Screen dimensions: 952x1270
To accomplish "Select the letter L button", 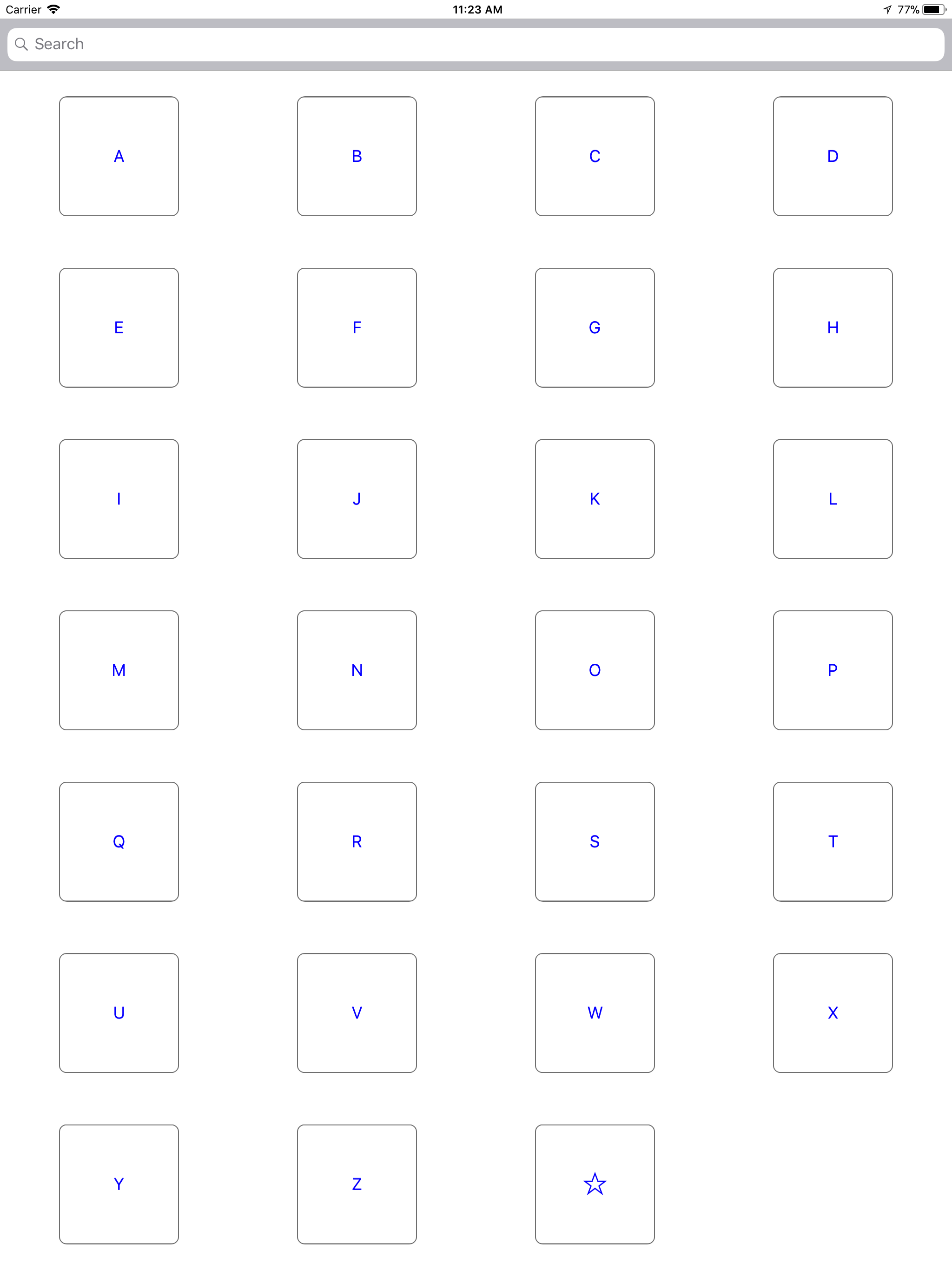I will tap(833, 498).
